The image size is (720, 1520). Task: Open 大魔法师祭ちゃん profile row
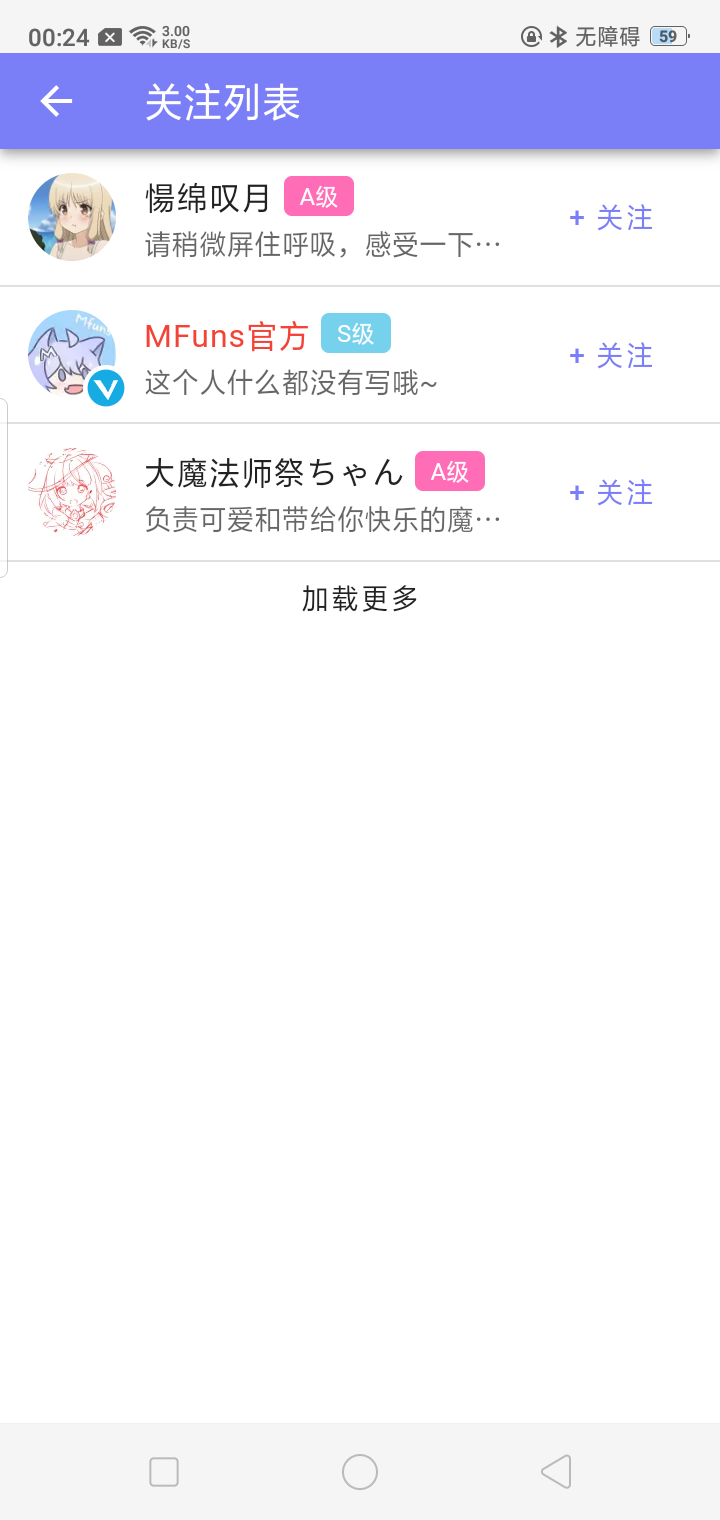coord(320,493)
